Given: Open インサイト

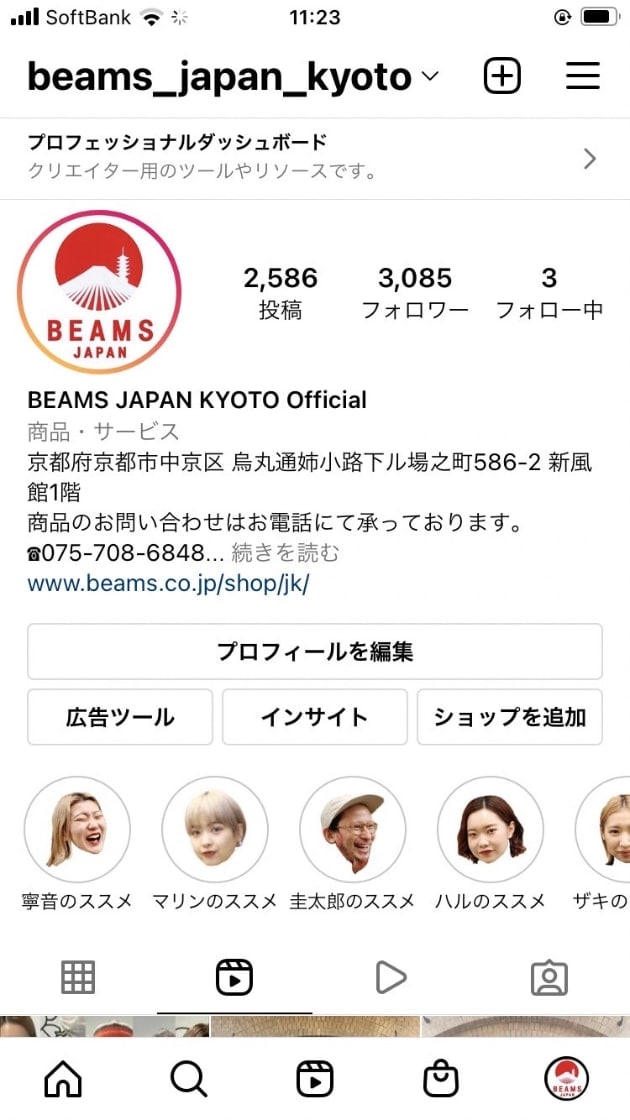Looking at the screenshot, I should coord(314,717).
